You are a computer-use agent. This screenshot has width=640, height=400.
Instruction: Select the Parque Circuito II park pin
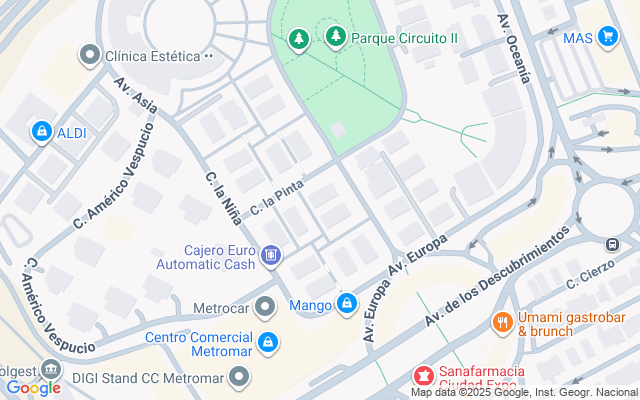(x=336, y=38)
